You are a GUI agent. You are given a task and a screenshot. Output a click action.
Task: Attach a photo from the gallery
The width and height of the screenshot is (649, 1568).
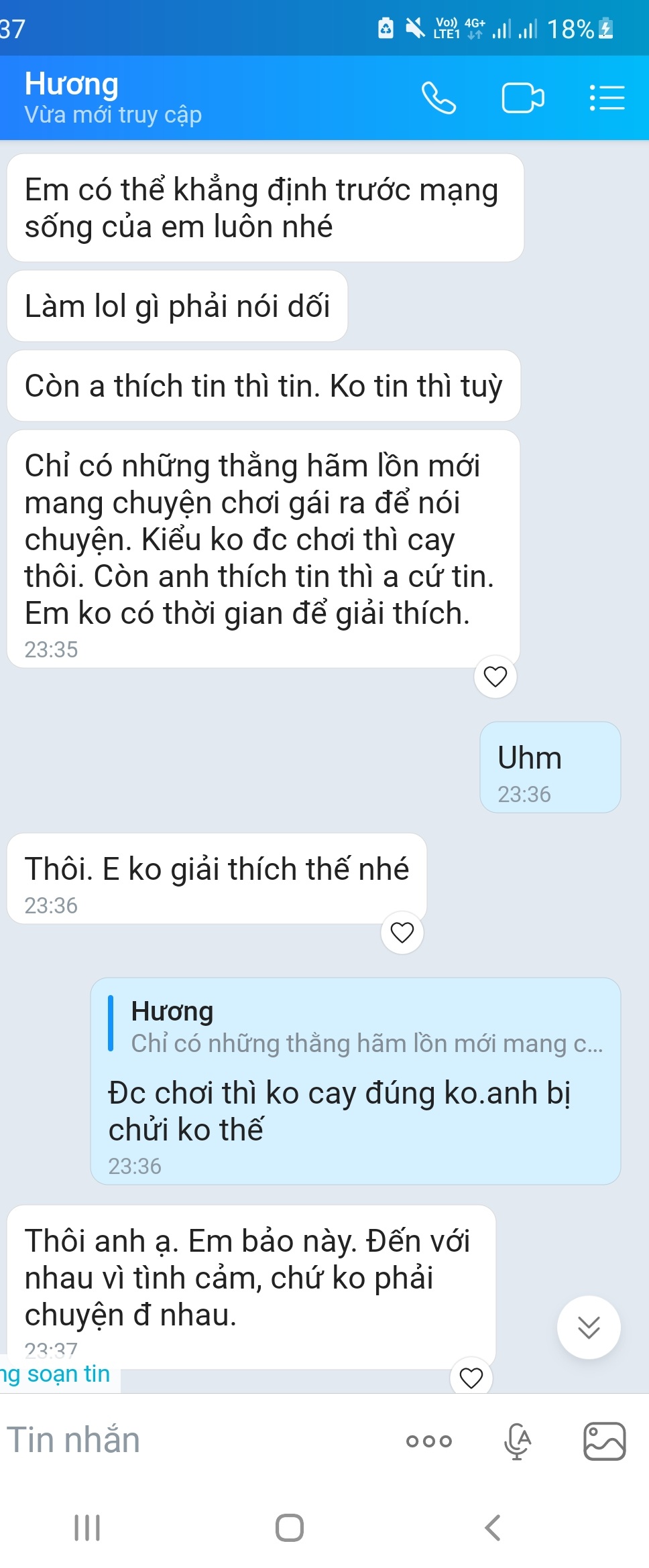(604, 1441)
